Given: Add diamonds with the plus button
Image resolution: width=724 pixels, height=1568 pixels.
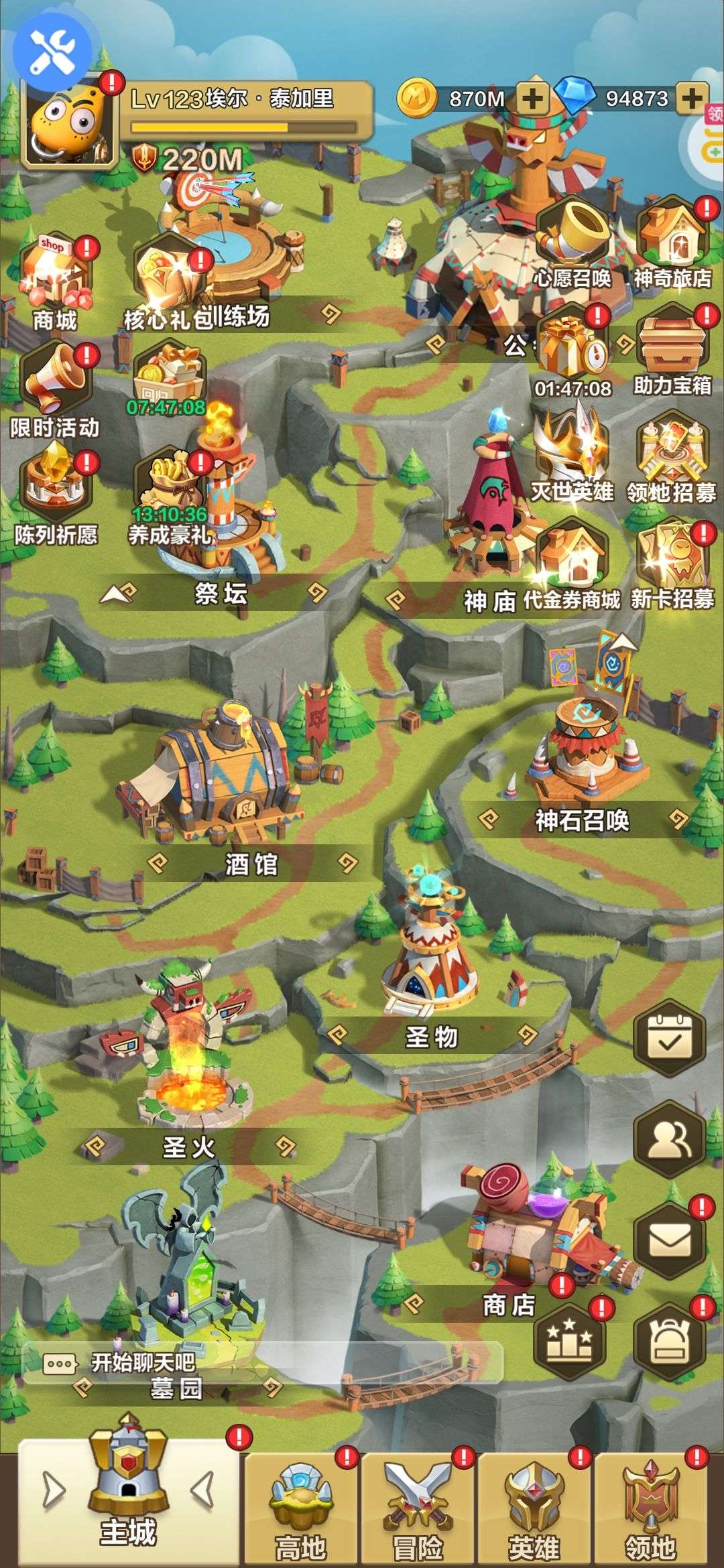Looking at the screenshot, I should (692, 99).
